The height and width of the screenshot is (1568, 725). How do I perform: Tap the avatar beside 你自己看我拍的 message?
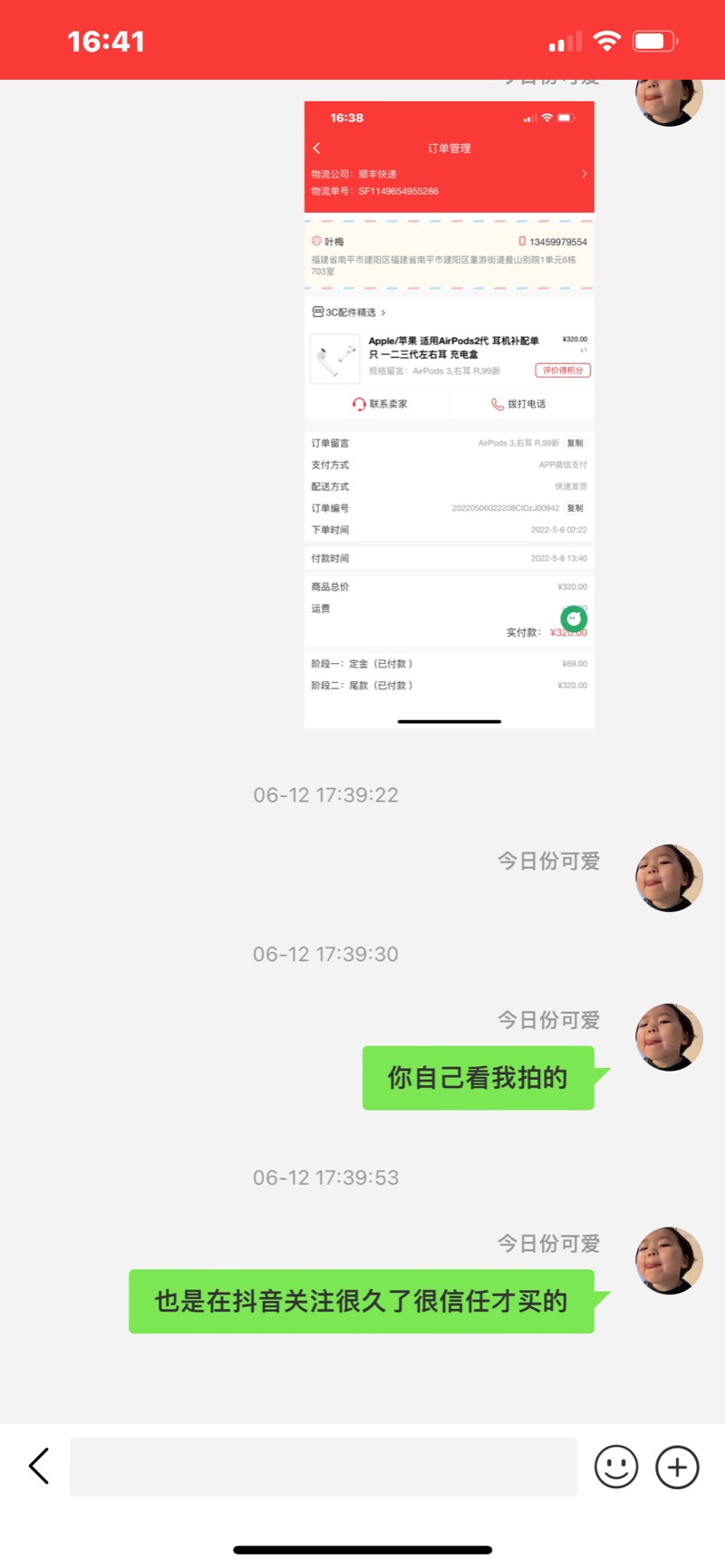(x=669, y=1037)
